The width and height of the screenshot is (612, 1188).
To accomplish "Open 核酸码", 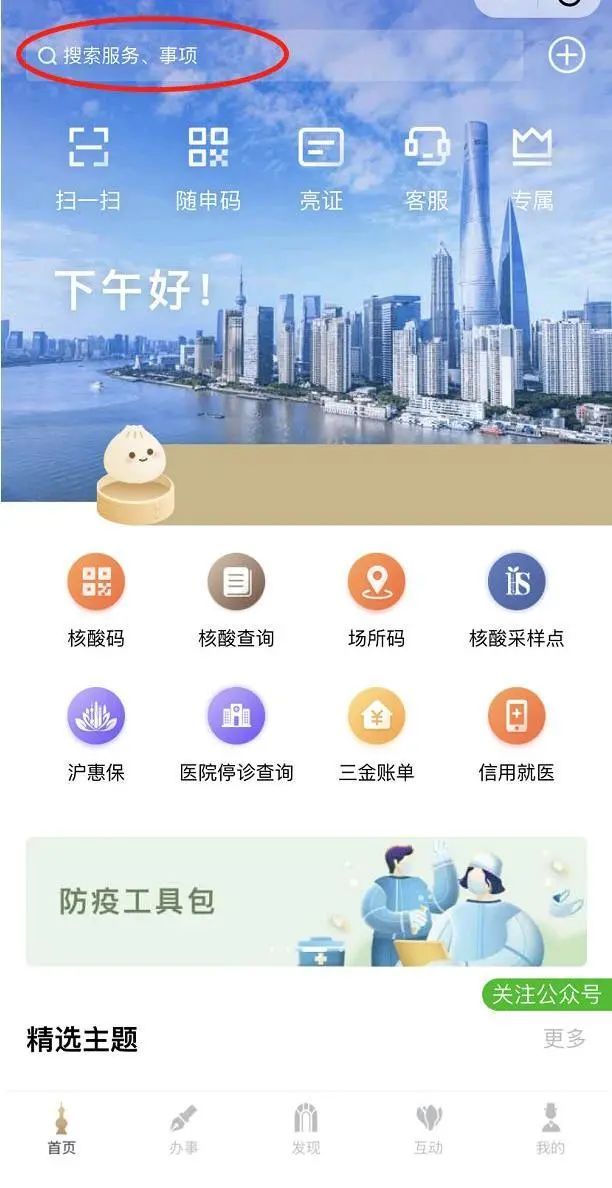I will [96, 599].
